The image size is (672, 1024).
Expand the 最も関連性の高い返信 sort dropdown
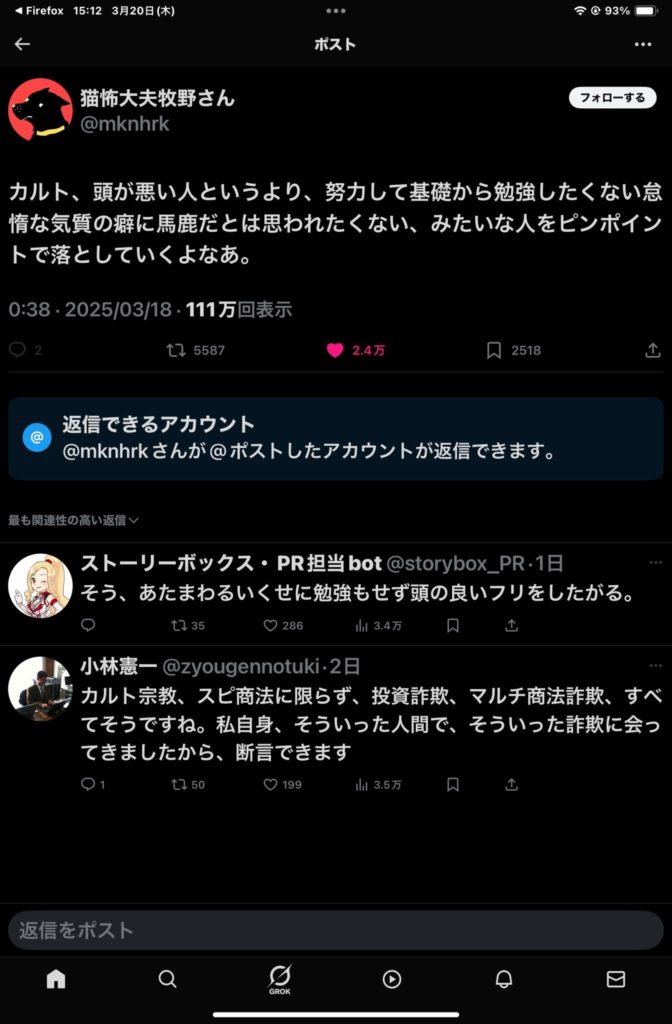pyautogui.click(x=73, y=520)
